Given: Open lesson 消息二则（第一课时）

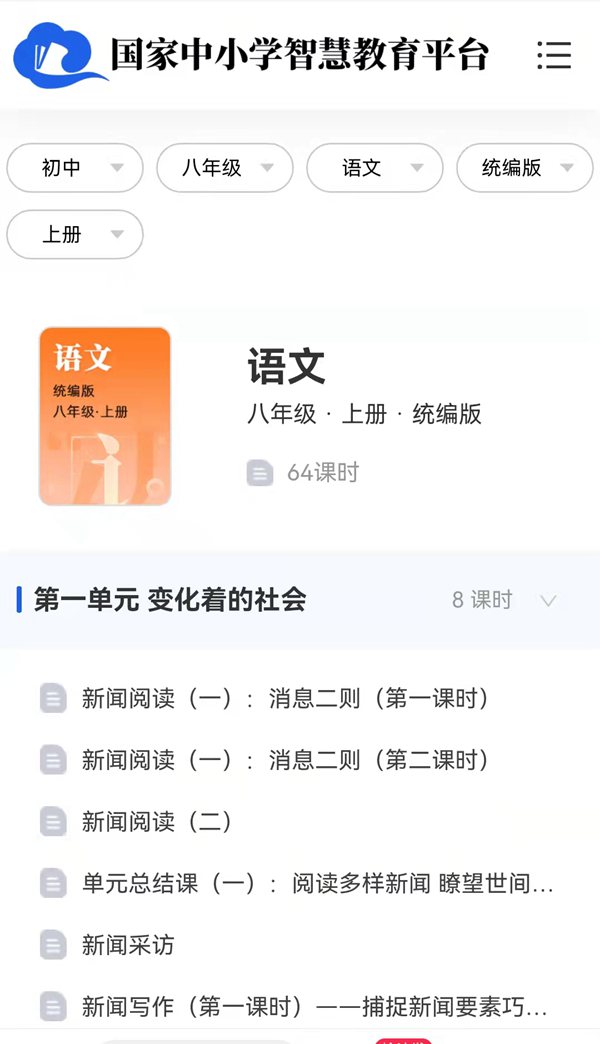Looking at the screenshot, I should point(286,698).
